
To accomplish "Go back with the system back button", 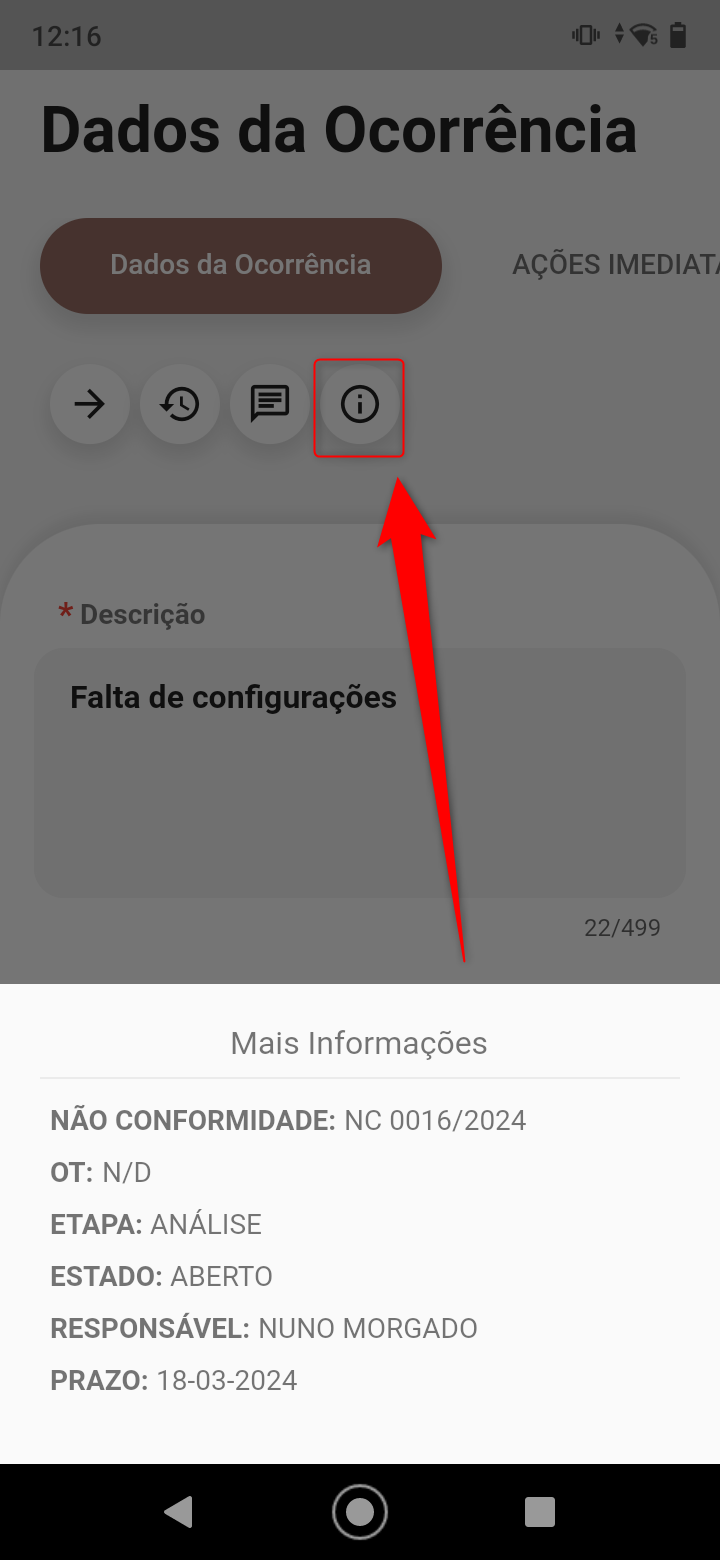I will click(x=179, y=1511).
